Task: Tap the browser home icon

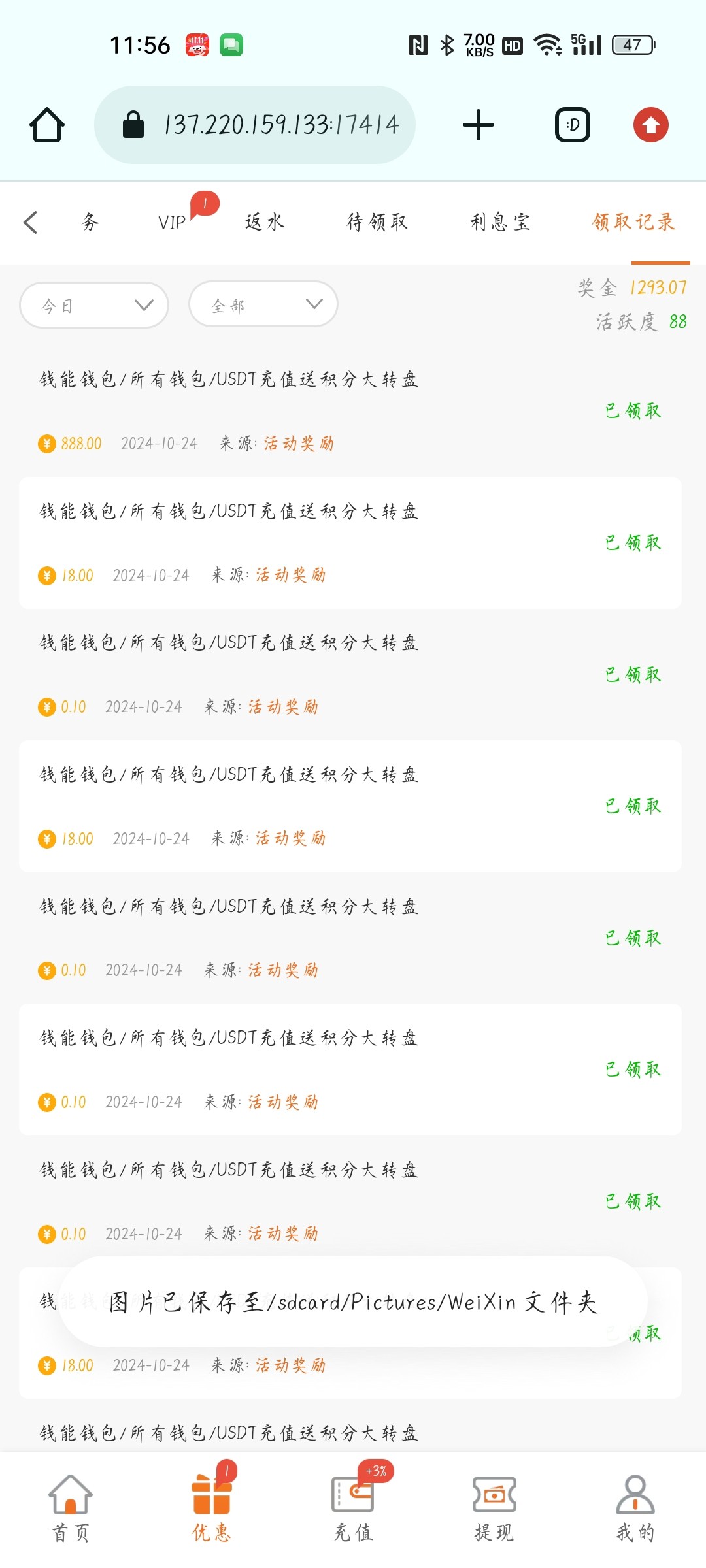Action: click(x=47, y=125)
